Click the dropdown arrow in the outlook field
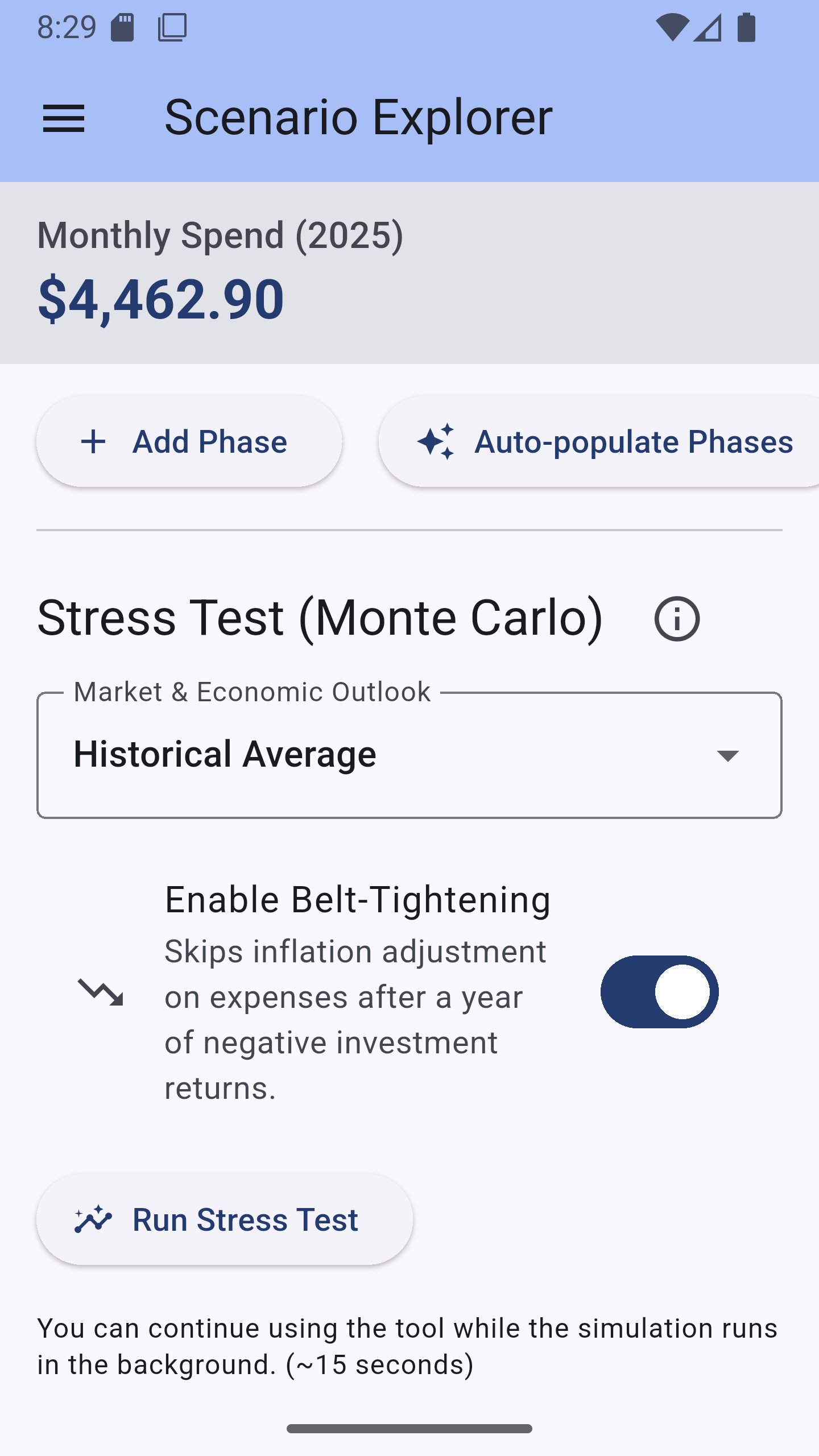The height and width of the screenshot is (1456, 819). pyautogui.click(x=726, y=756)
